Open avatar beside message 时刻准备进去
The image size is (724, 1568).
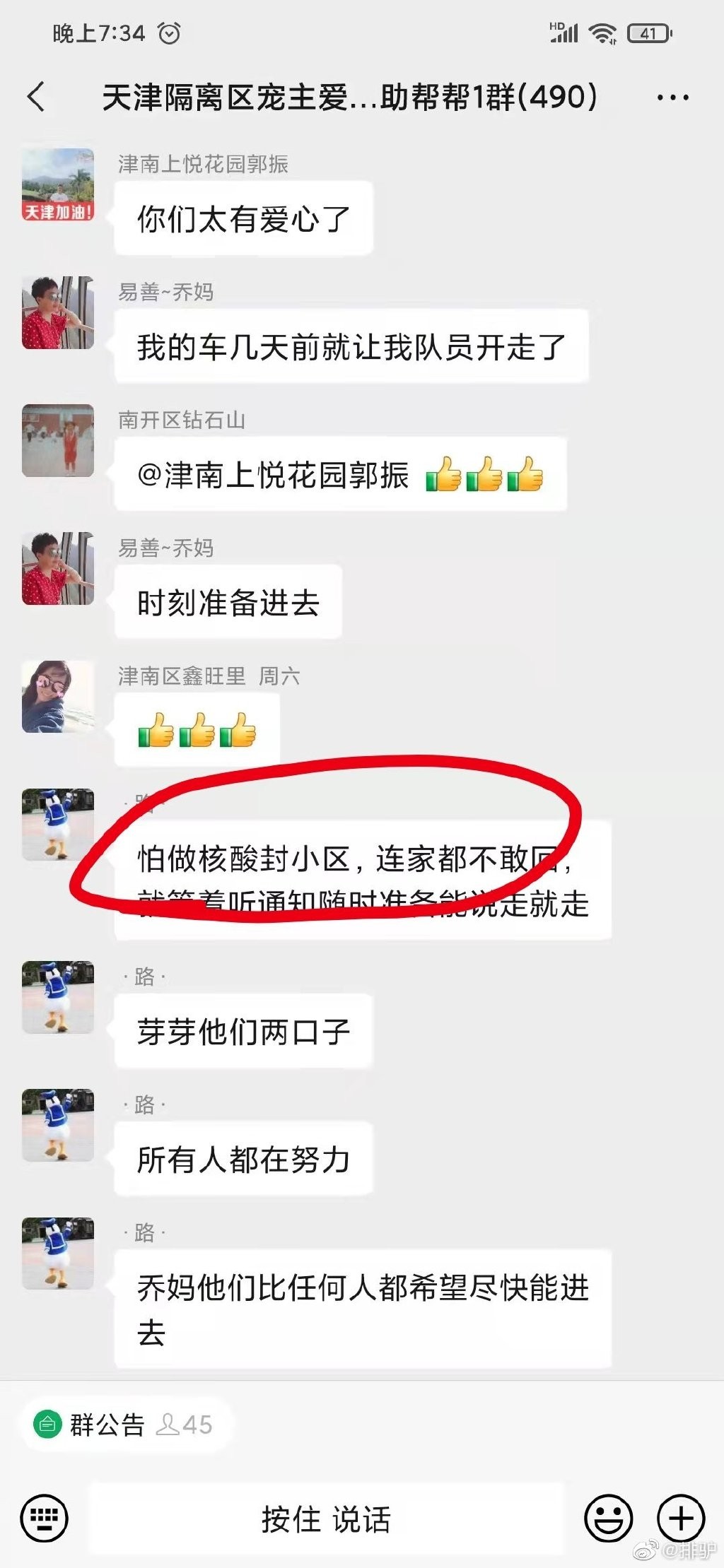tap(58, 568)
